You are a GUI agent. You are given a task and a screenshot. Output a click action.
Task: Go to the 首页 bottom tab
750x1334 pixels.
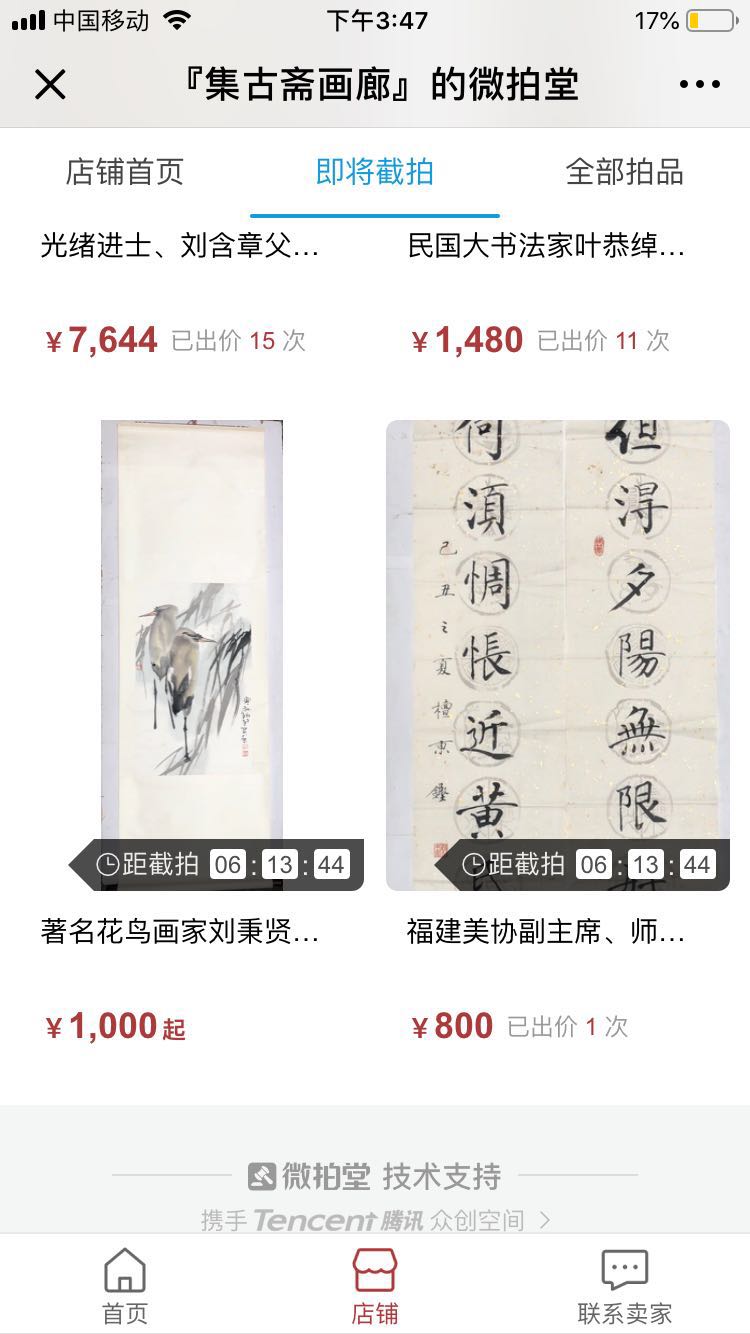125,1287
